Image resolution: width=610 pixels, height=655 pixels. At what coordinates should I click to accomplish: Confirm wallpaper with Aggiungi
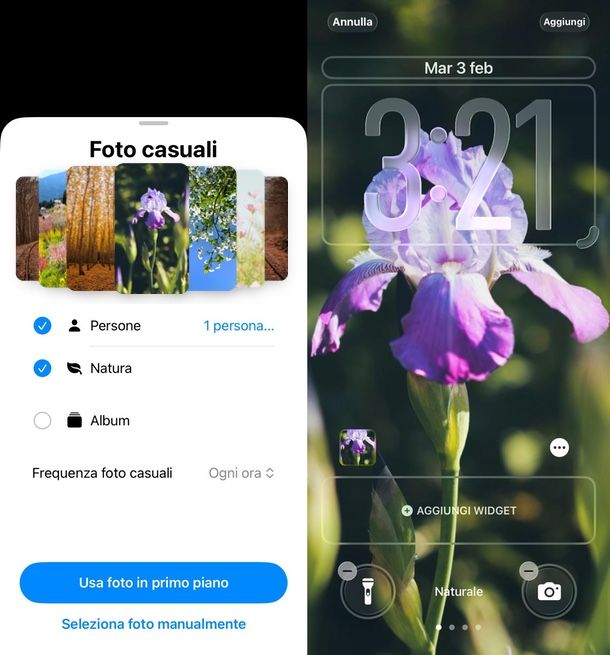(565, 21)
